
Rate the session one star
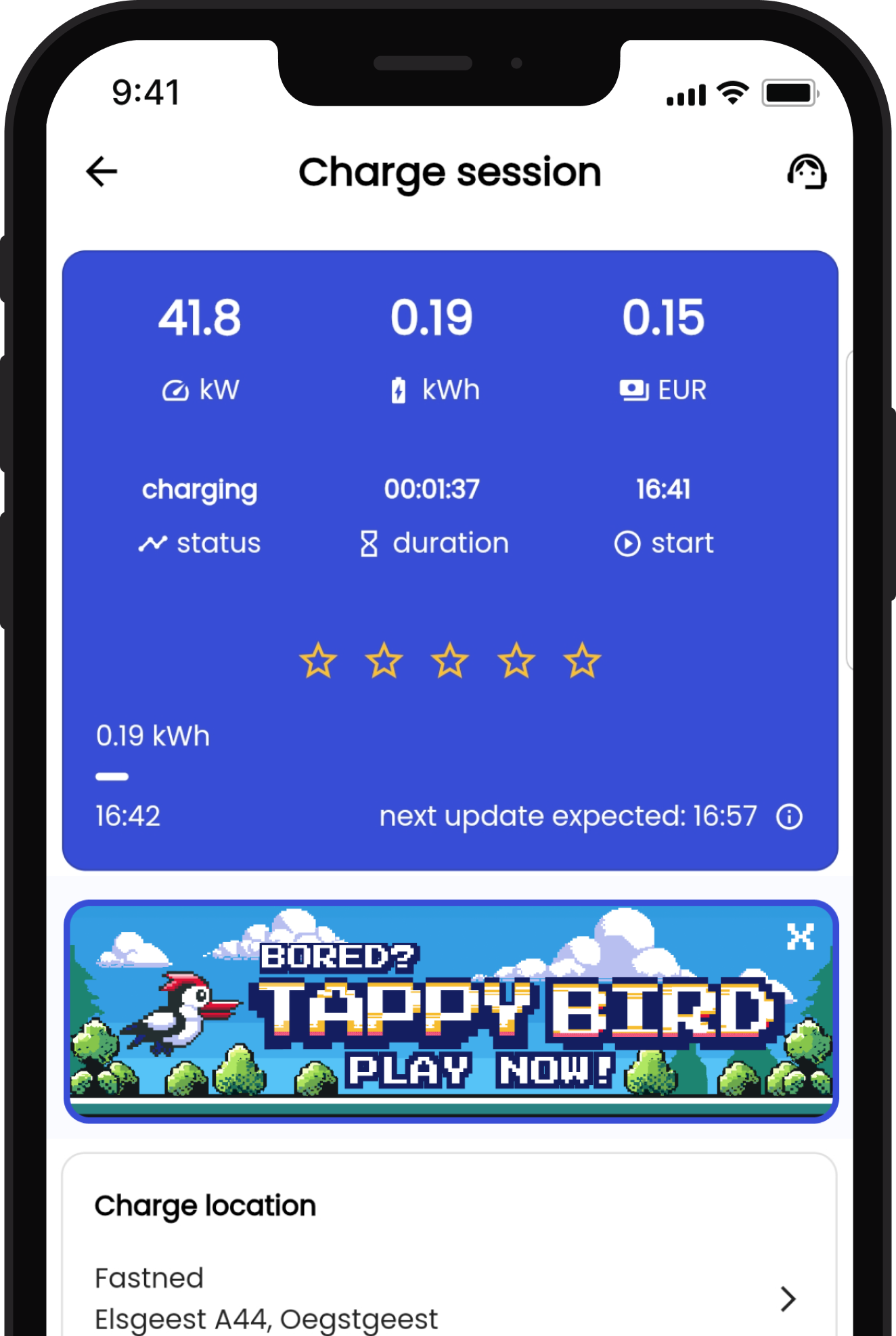coord(318,661)
